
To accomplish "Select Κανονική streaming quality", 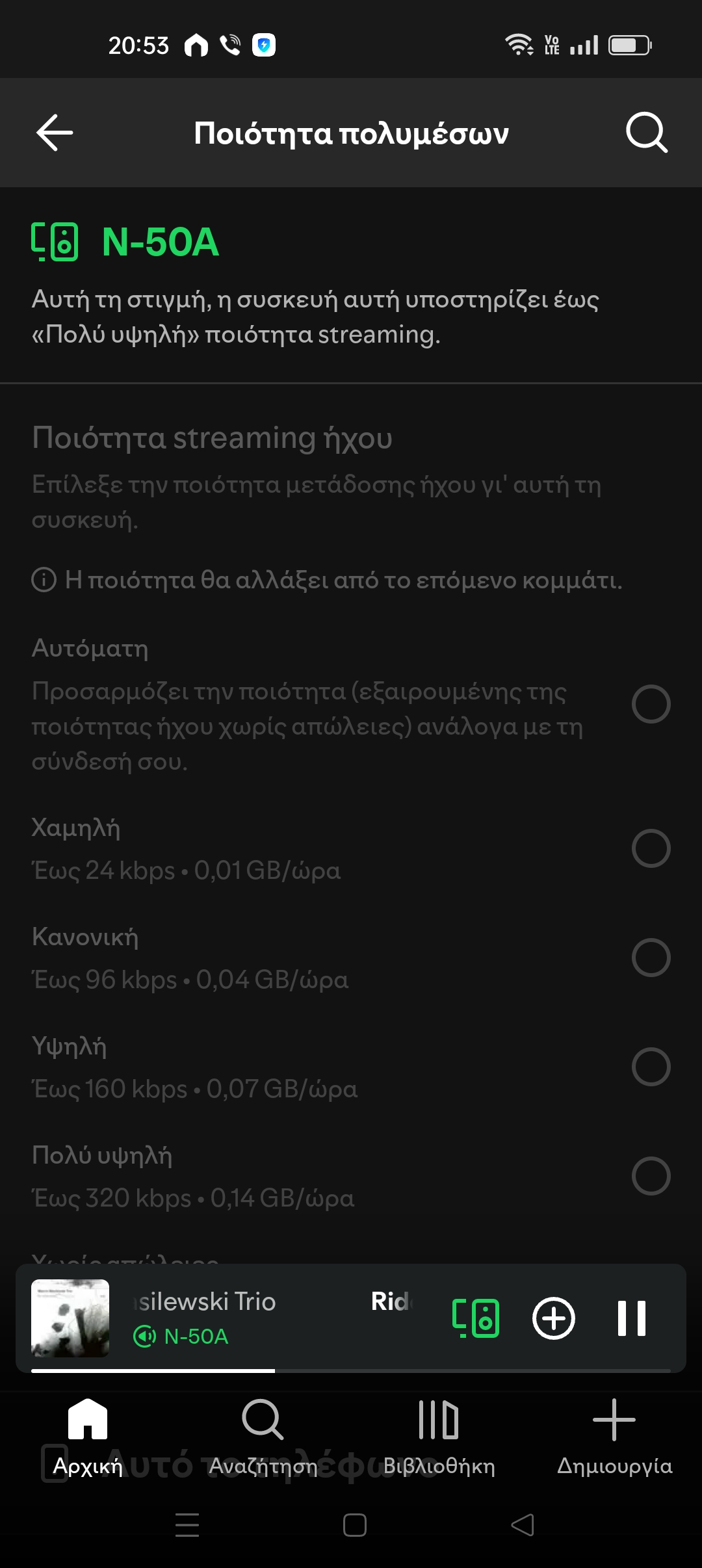I will [x=651, y=958].
